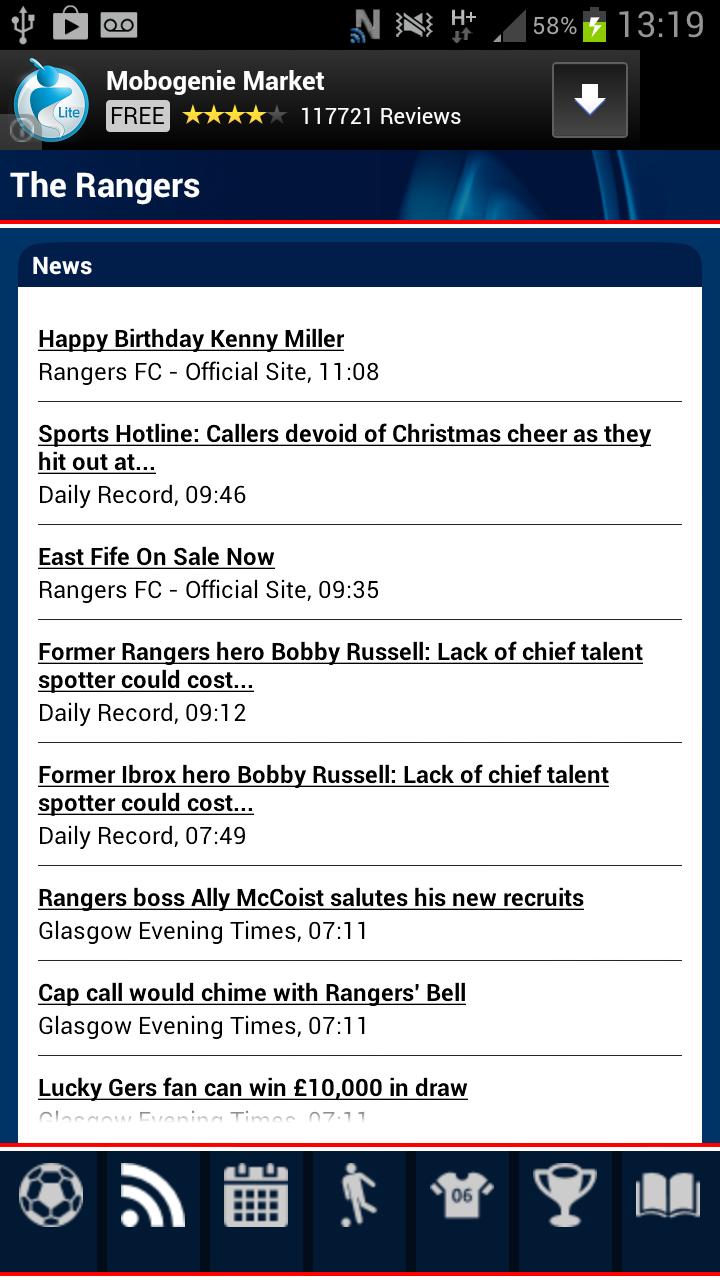Select the News section header

63,265
